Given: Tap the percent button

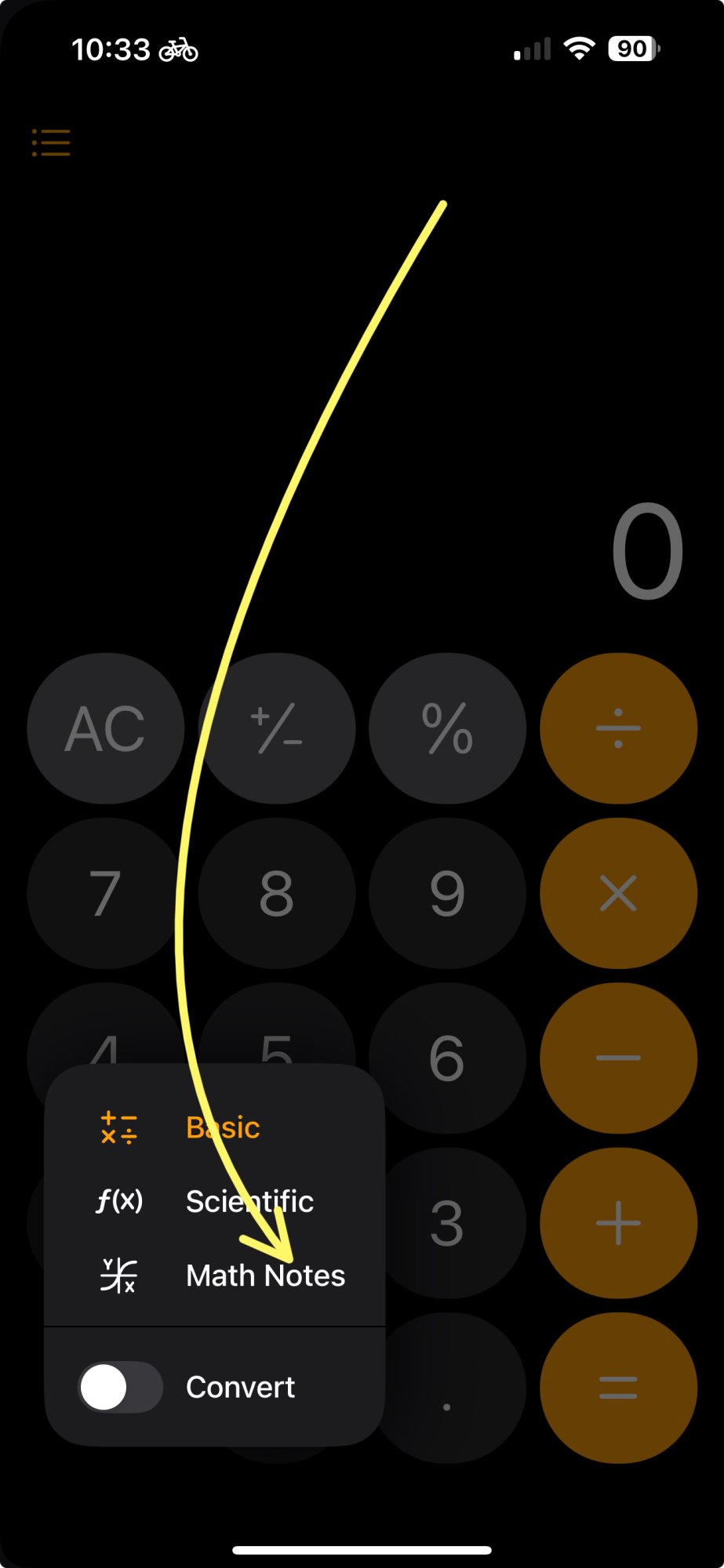Looking at the screenshot, I should [447, 728].
